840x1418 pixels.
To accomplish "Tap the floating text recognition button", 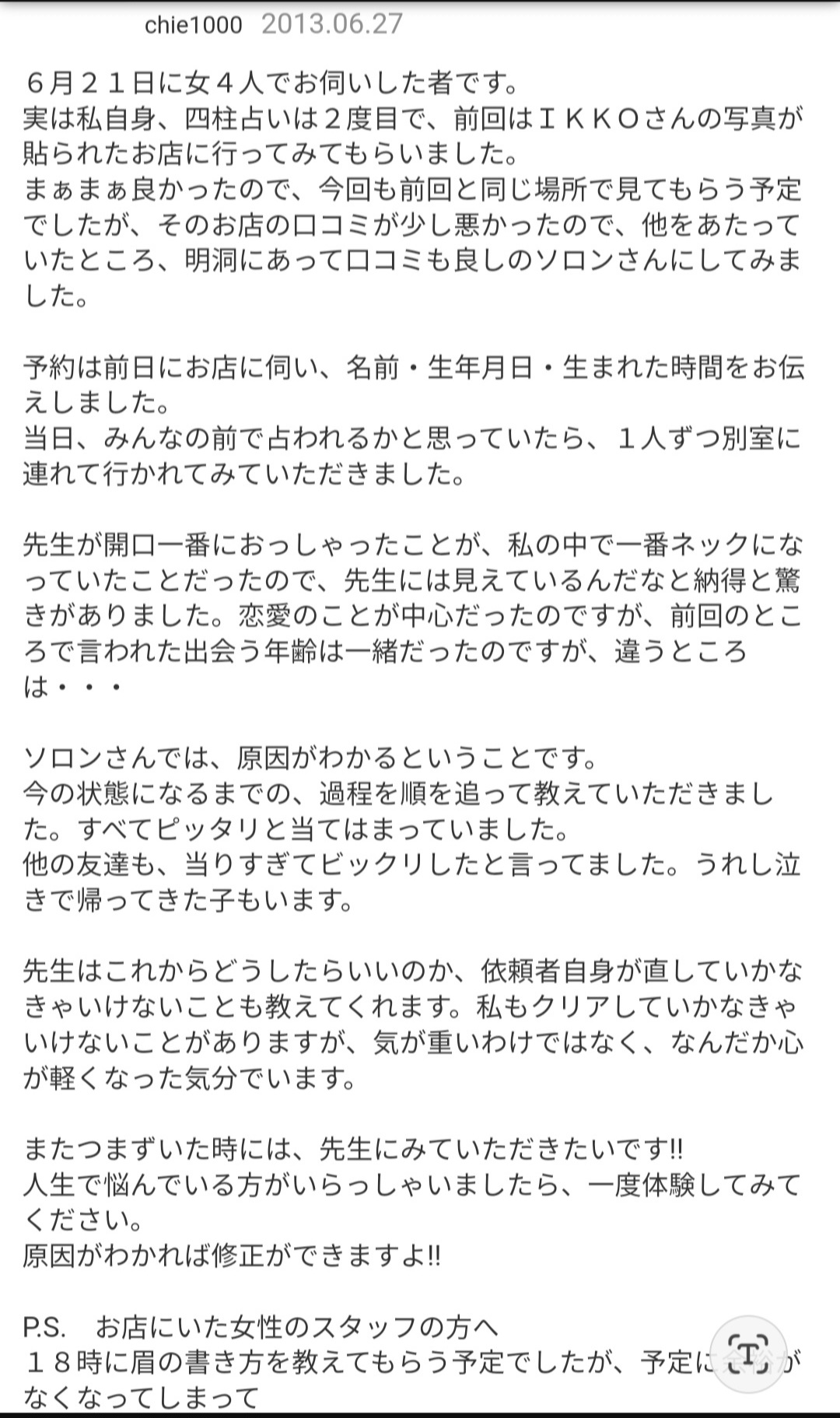I will [x=747, y=1354].
